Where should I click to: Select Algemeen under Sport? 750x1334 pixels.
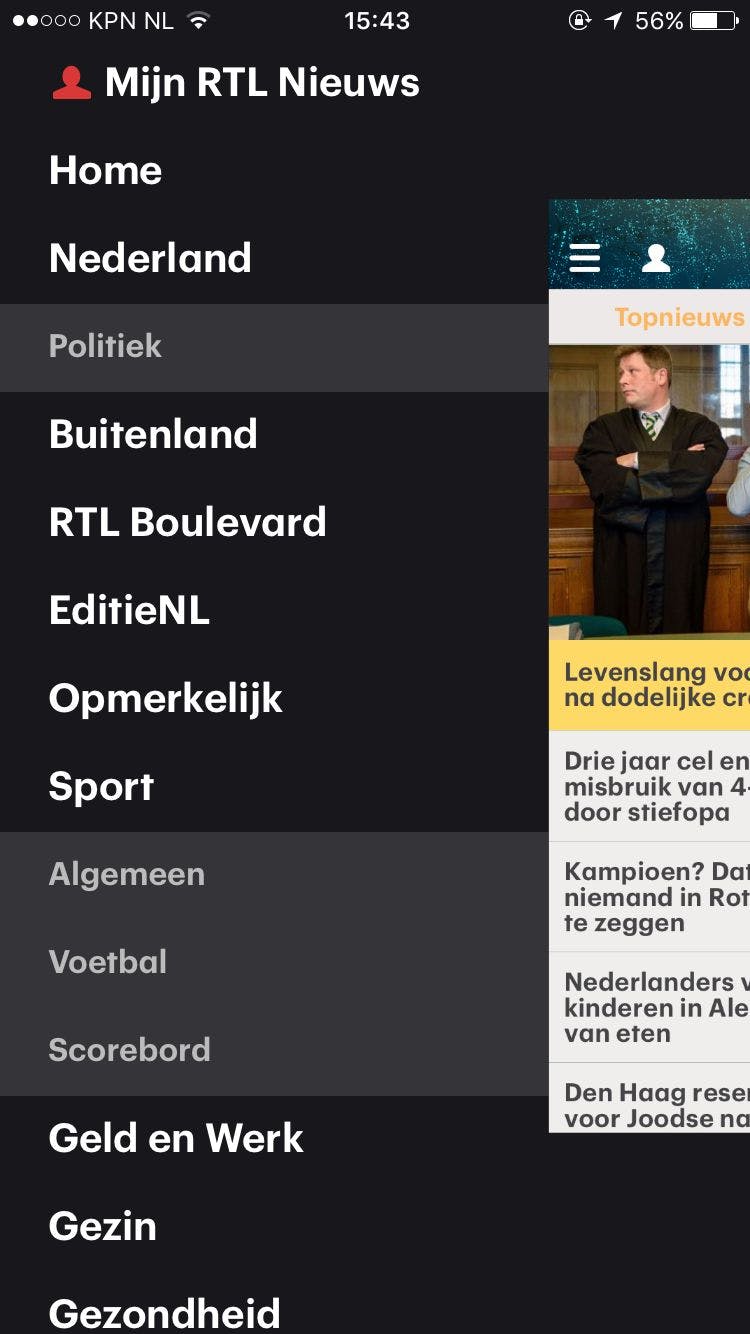126,875
